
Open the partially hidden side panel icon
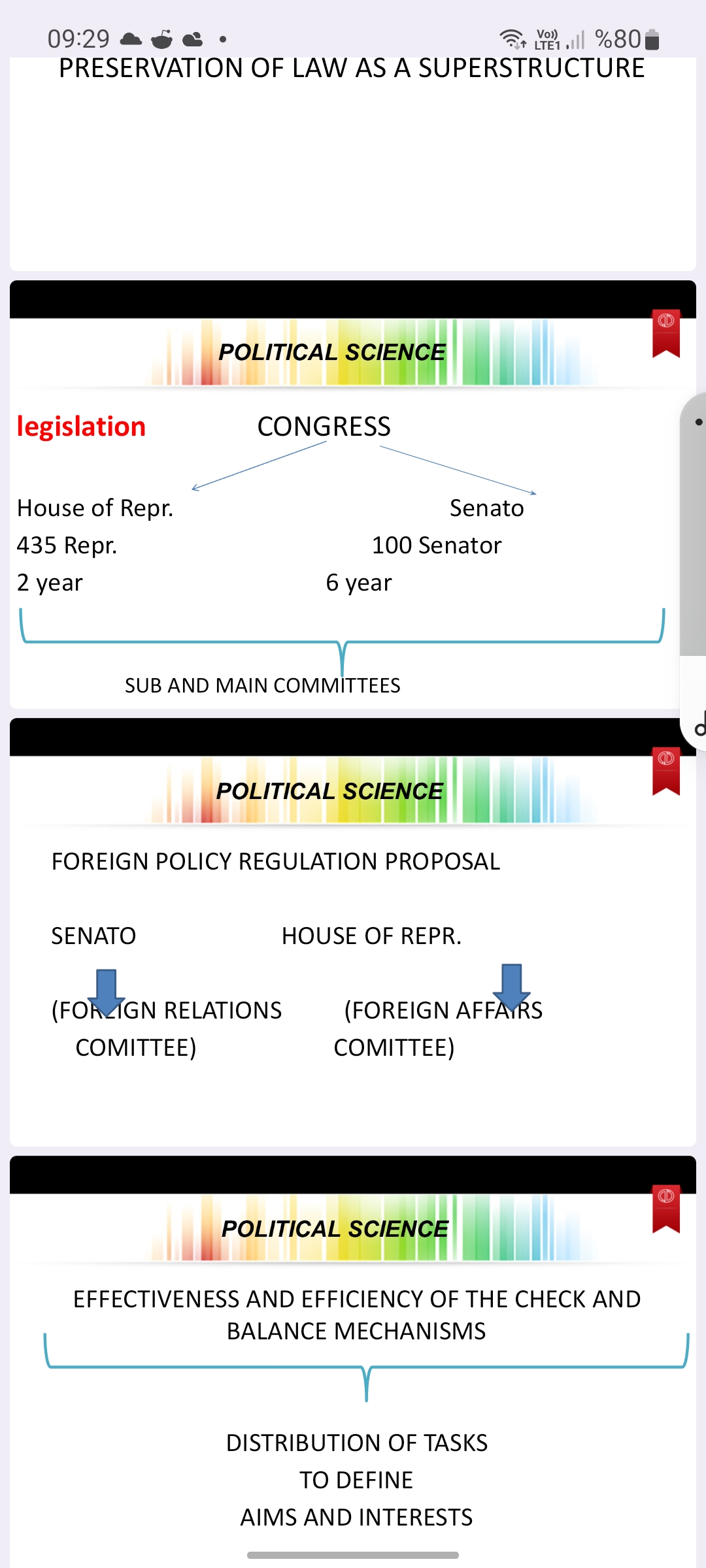pyautogui.click(x=699, y=725)
